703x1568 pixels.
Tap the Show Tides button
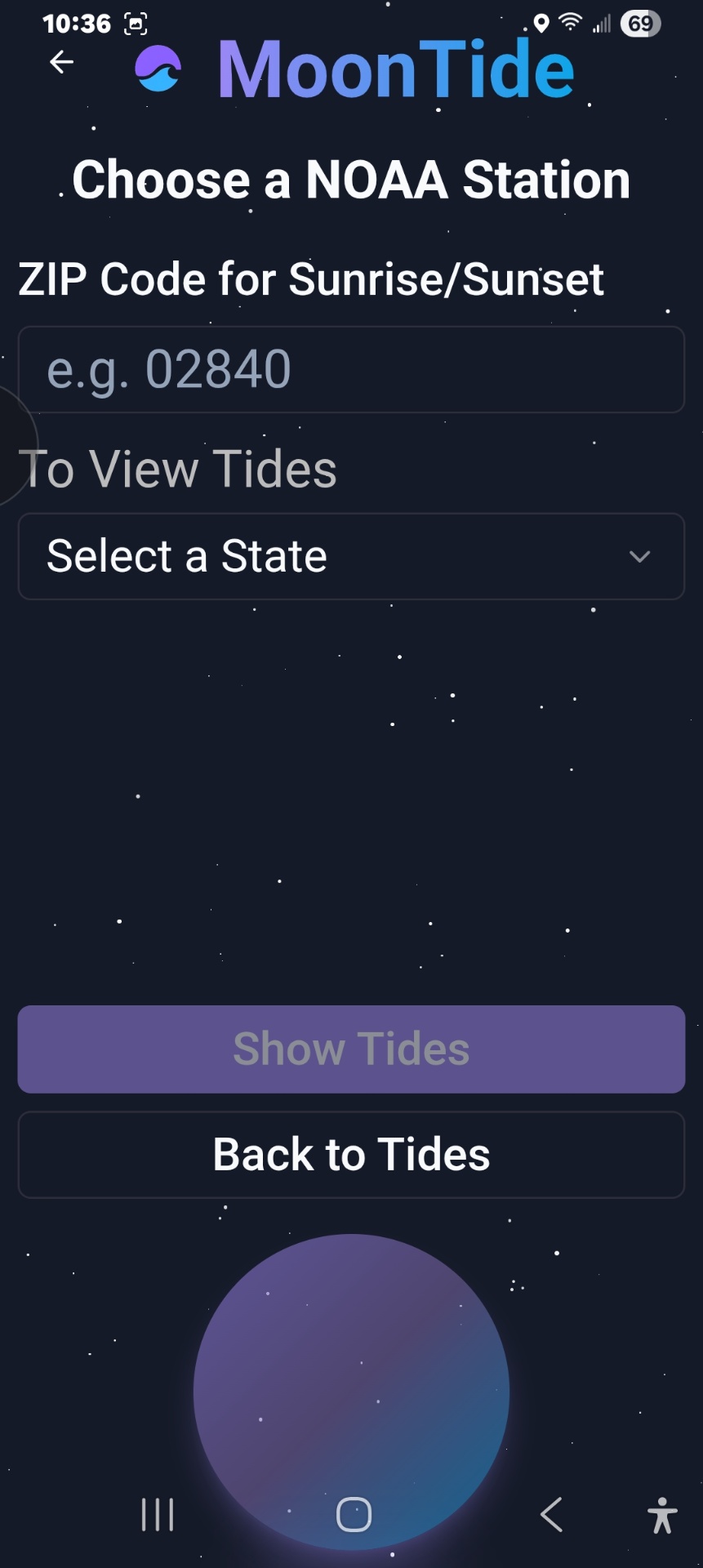(x=351, y=1049)
